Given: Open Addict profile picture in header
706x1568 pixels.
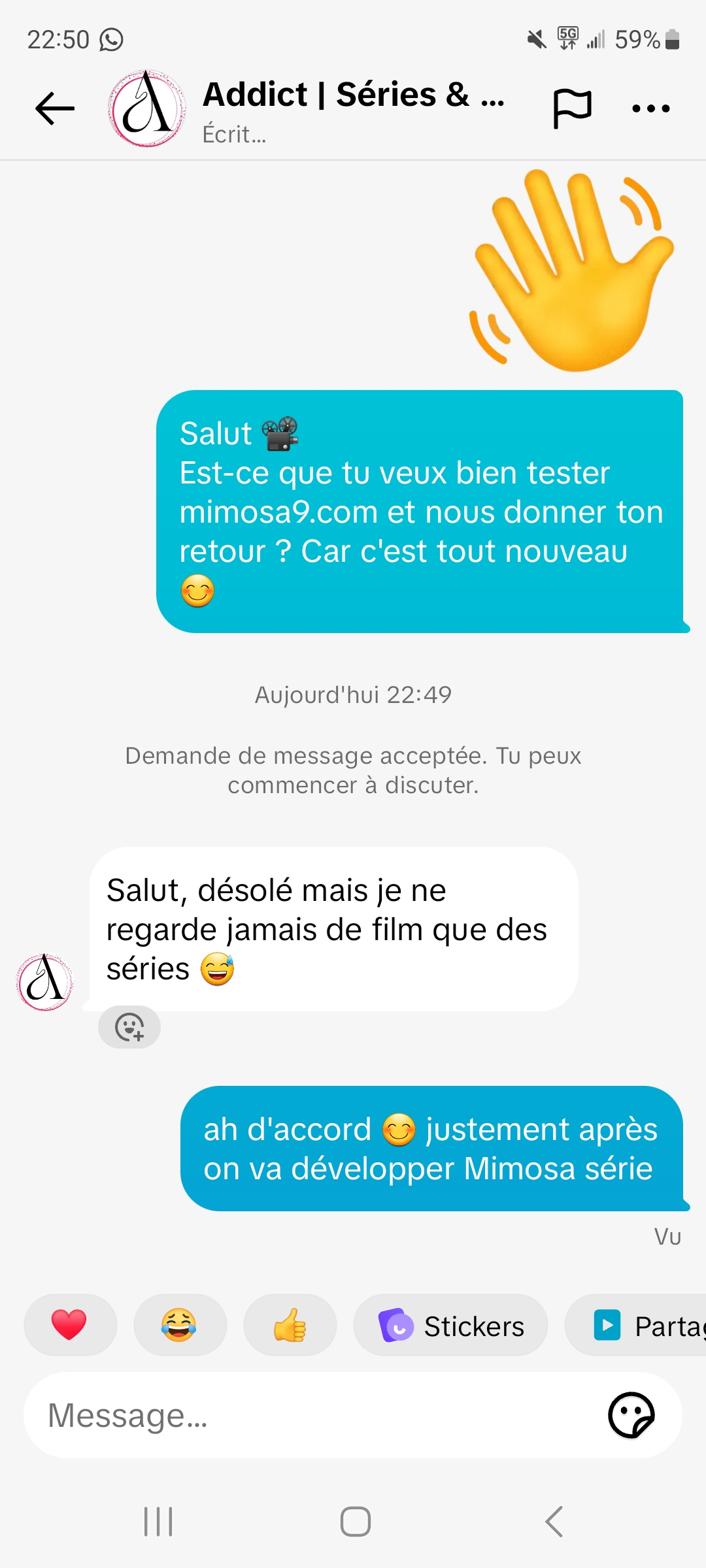Looking at the screenshot, I should coord(148,108).
